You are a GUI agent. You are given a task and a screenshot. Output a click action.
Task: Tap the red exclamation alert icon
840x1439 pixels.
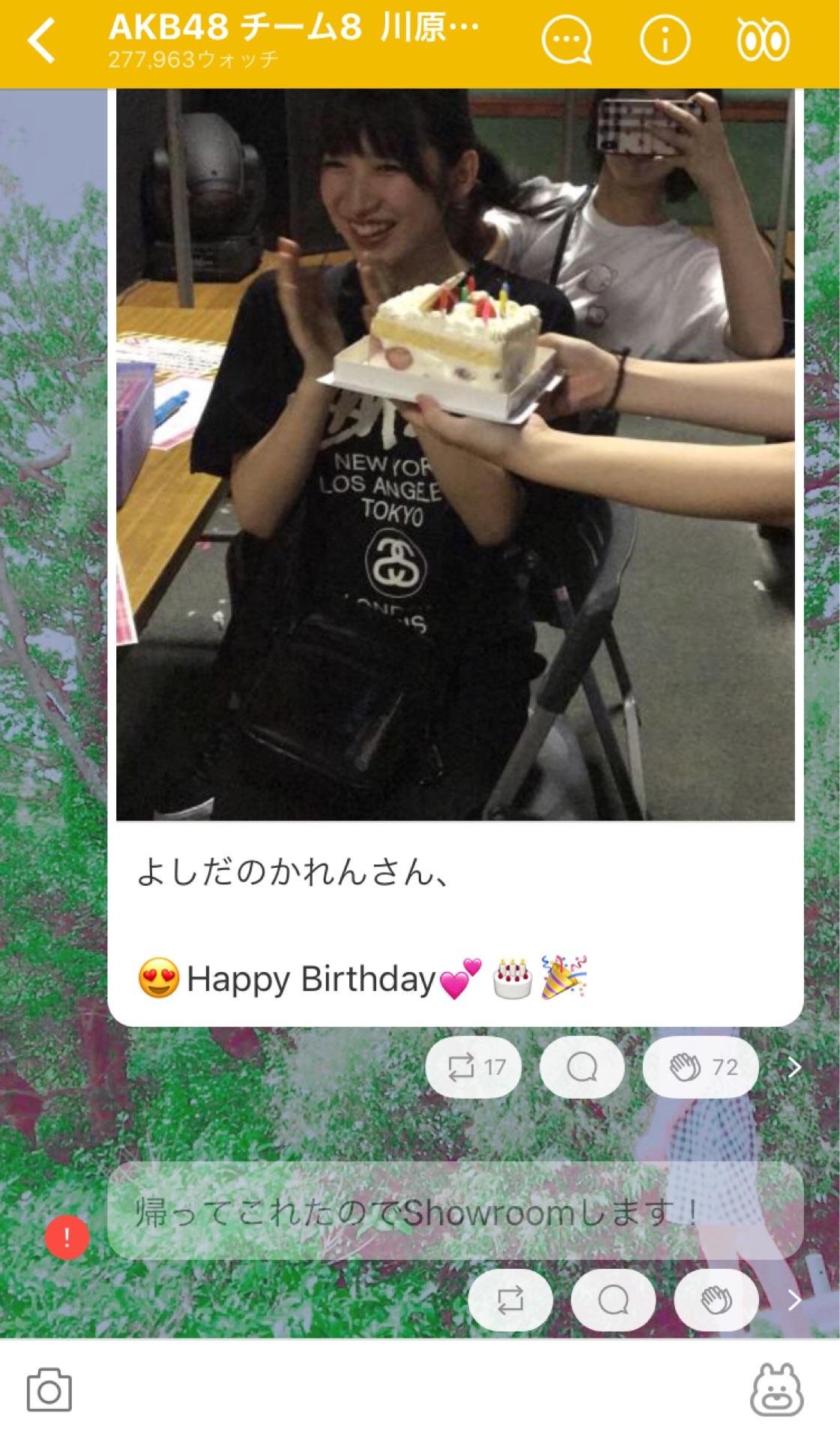pos(67,1237)
